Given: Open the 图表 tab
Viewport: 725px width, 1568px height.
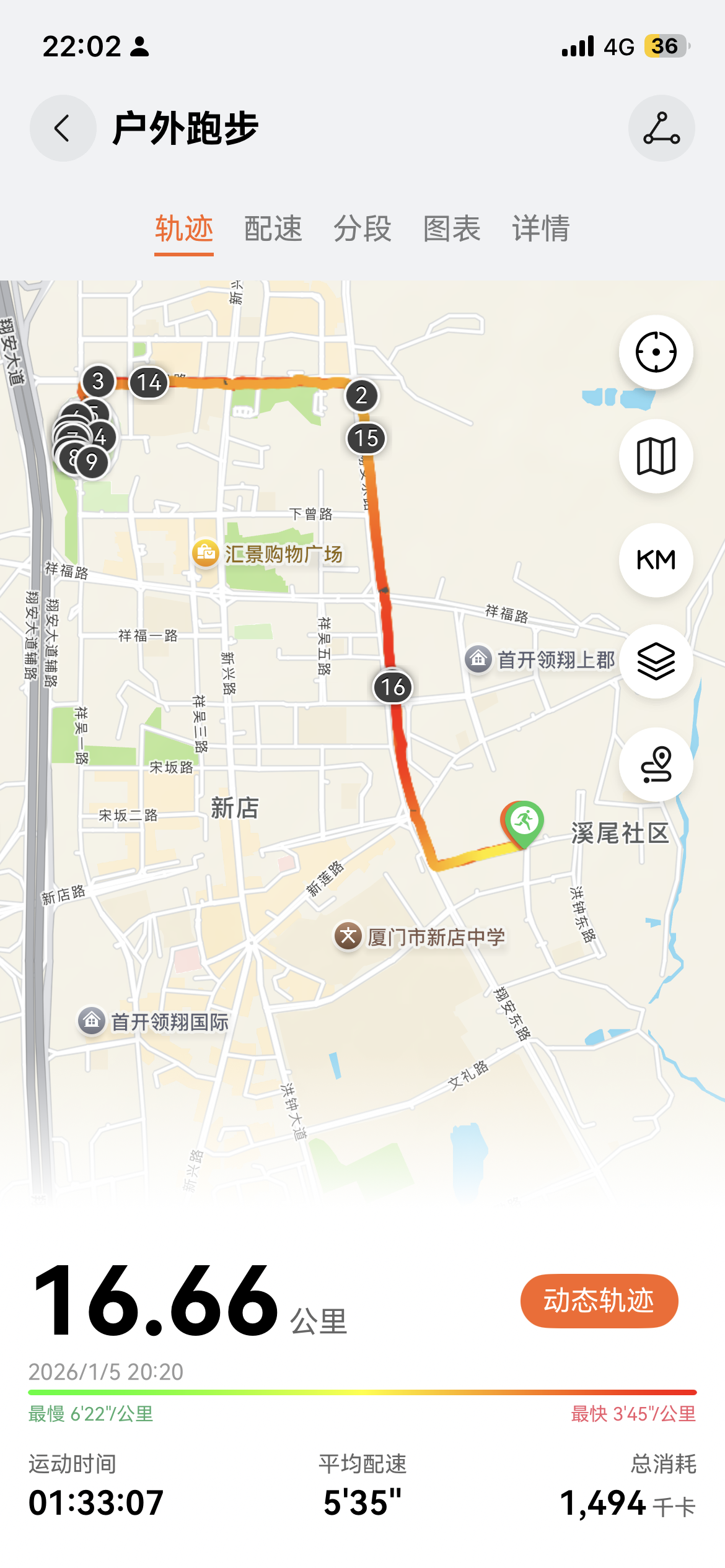Looking at the screenshot, I should point(451,229).
